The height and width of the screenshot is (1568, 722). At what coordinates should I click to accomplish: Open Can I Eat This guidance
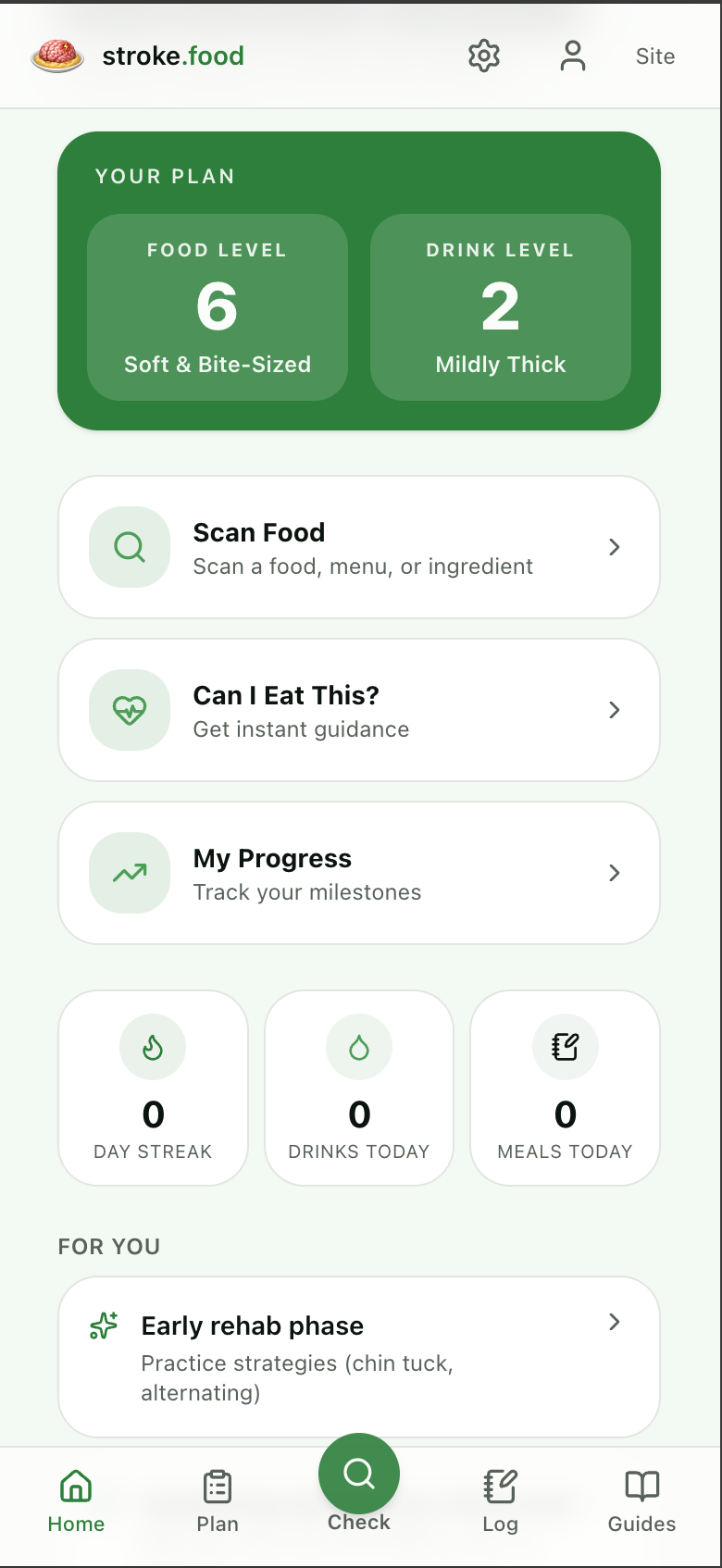[359, 710]
